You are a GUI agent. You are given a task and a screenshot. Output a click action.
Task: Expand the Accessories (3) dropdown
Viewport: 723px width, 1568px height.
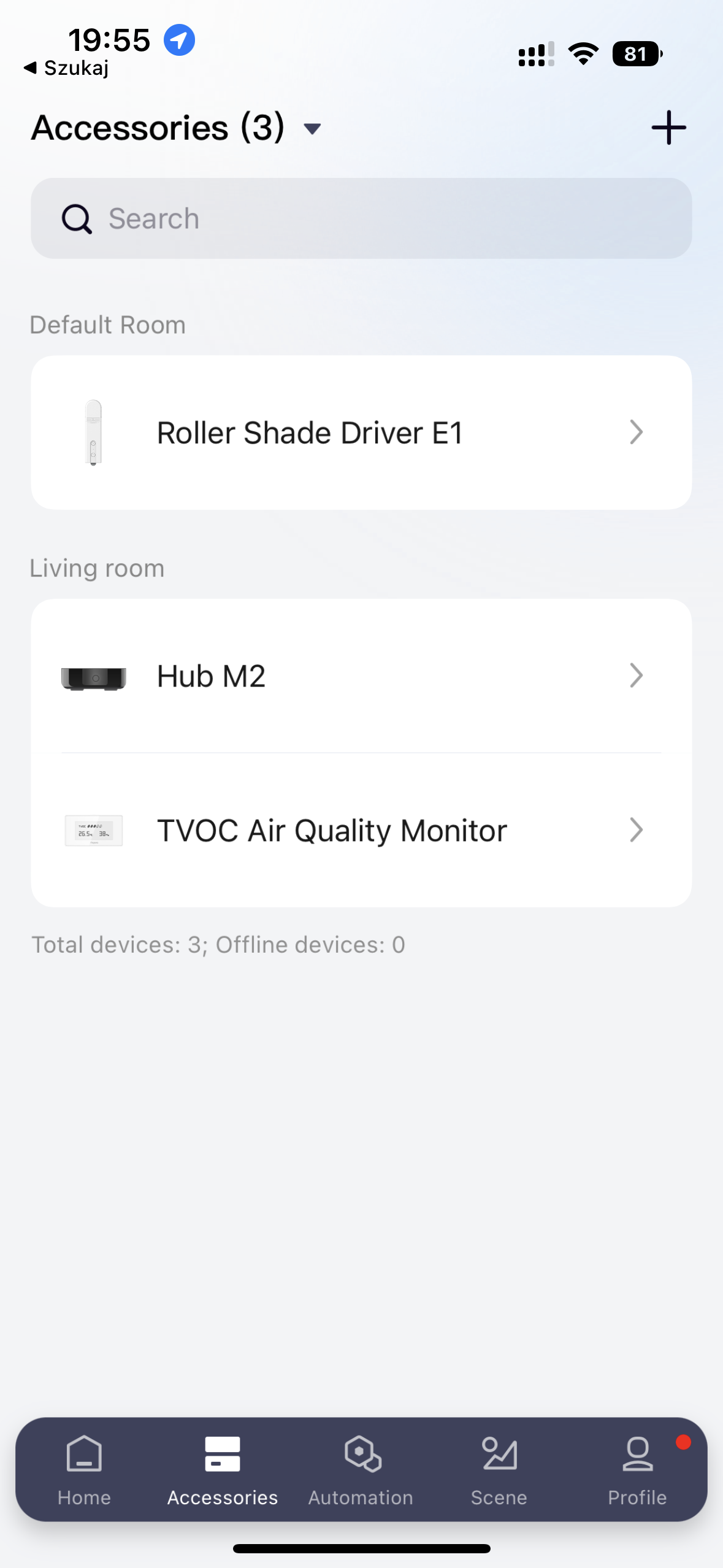pyautogui.click(x=312, y=128)
